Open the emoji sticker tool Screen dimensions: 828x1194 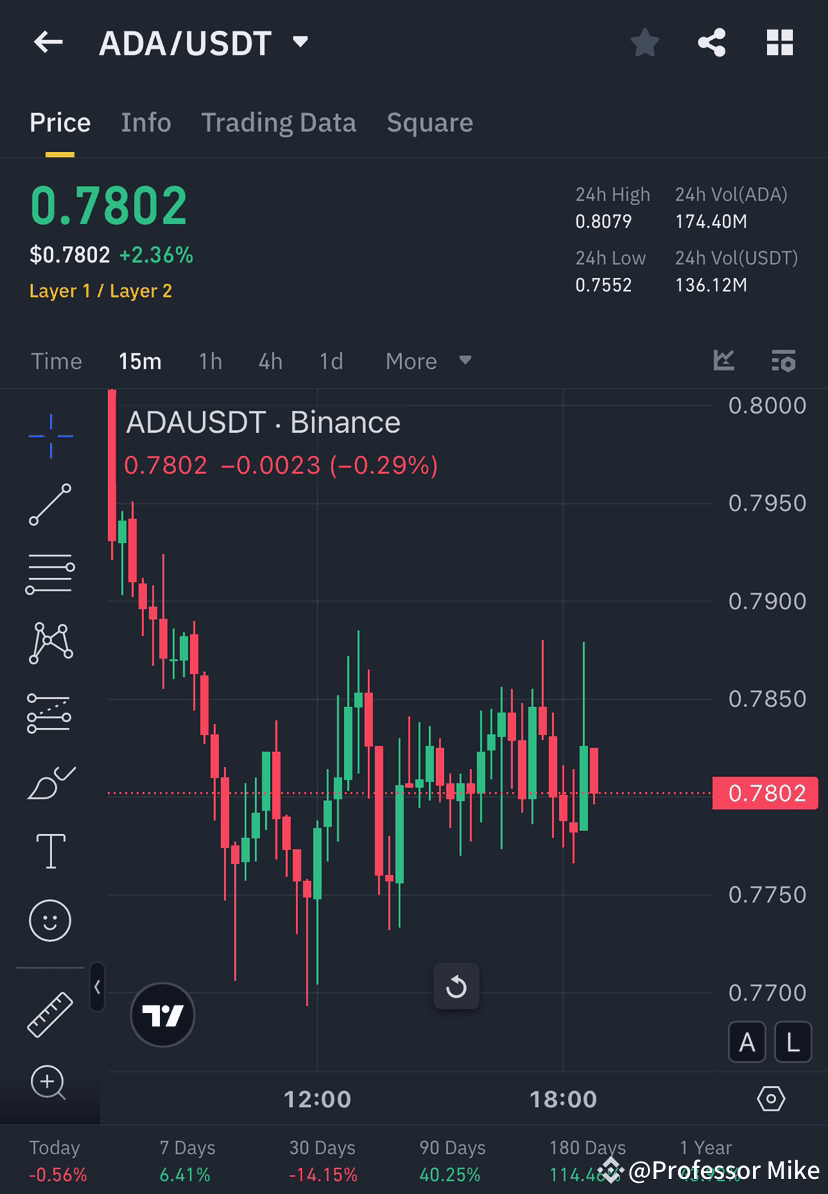[x=50, y=920]
